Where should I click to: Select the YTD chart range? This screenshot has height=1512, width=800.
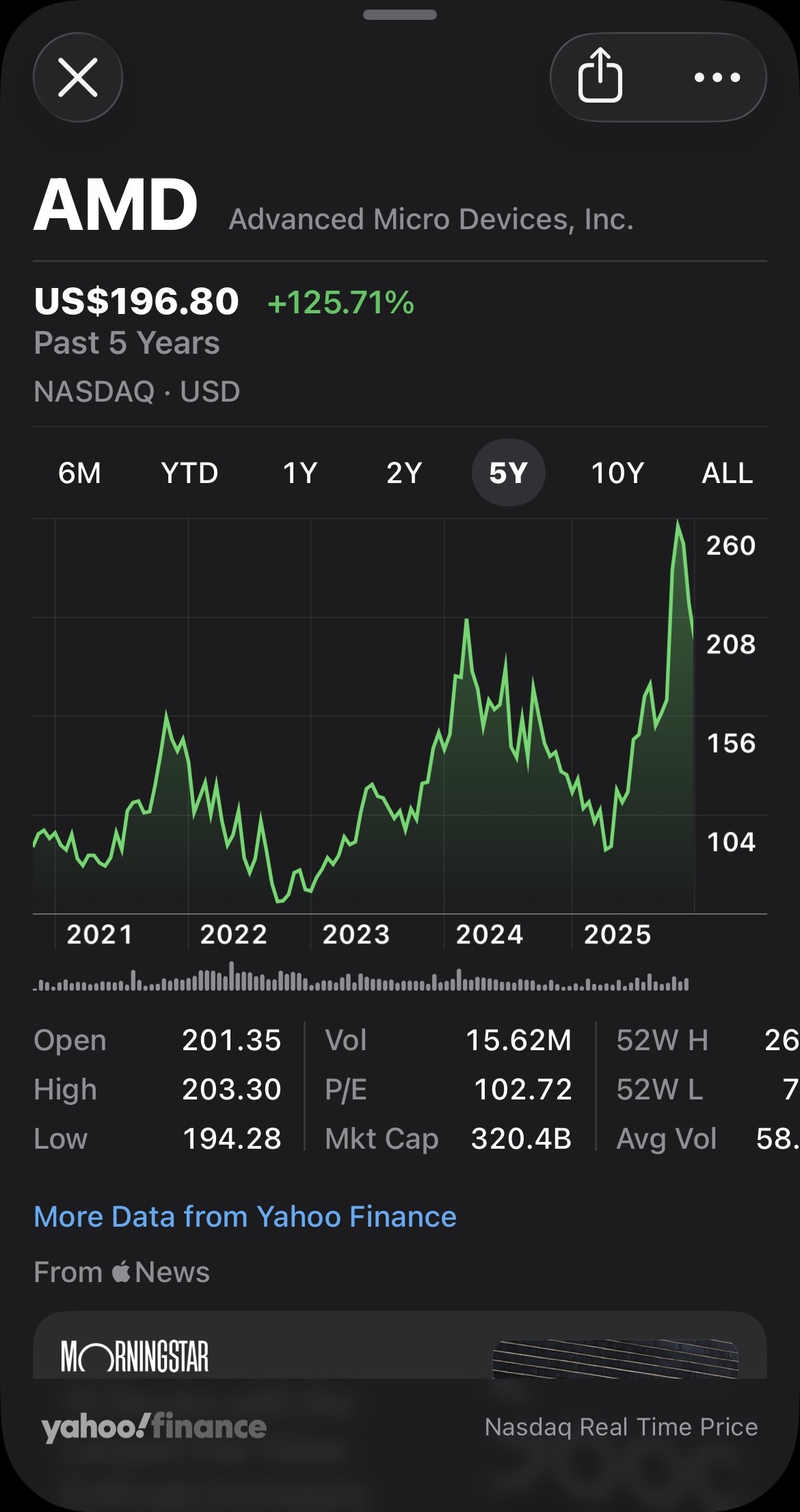click(189, 473)
